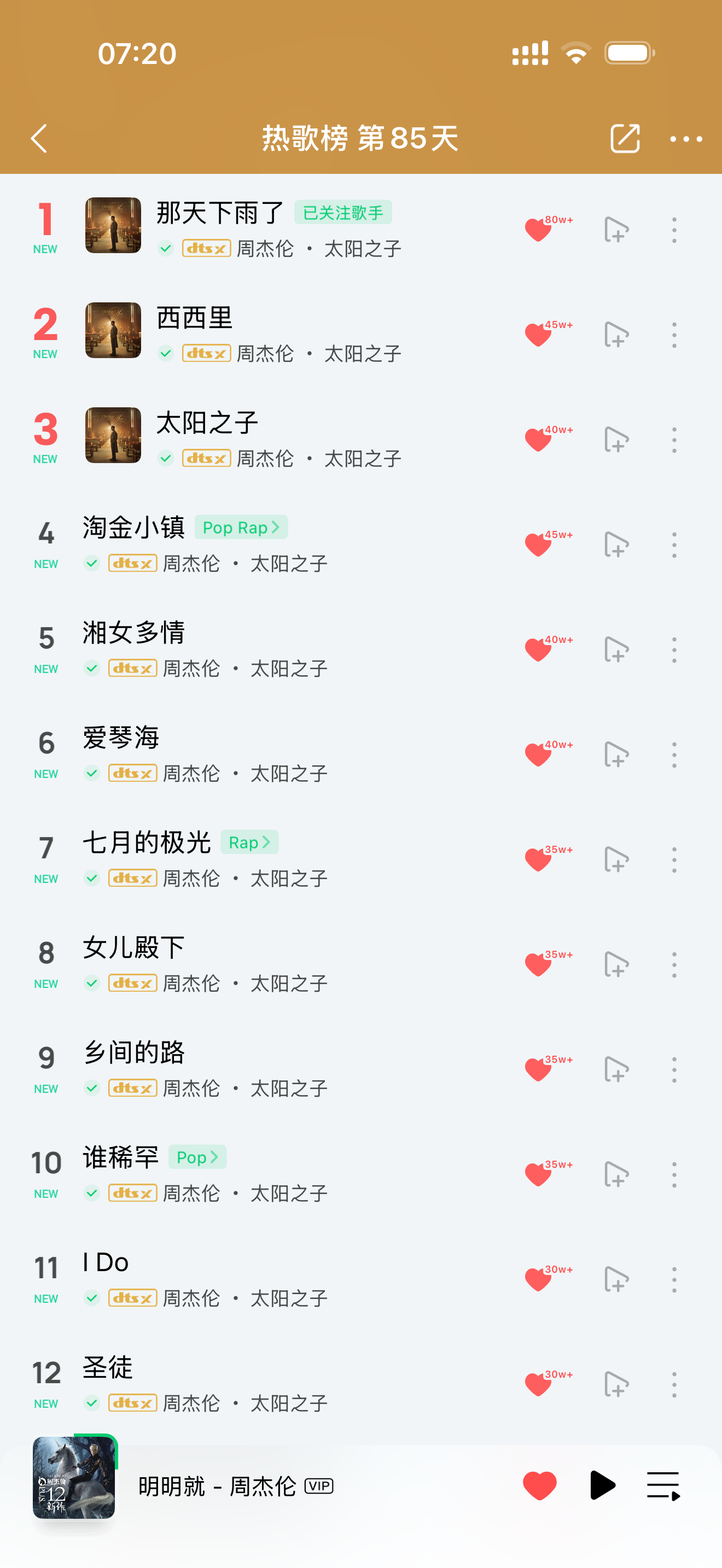722x1568 pixels.
Task: Open the three-dot menu for 女儿殿下
Action: [674, 964]
